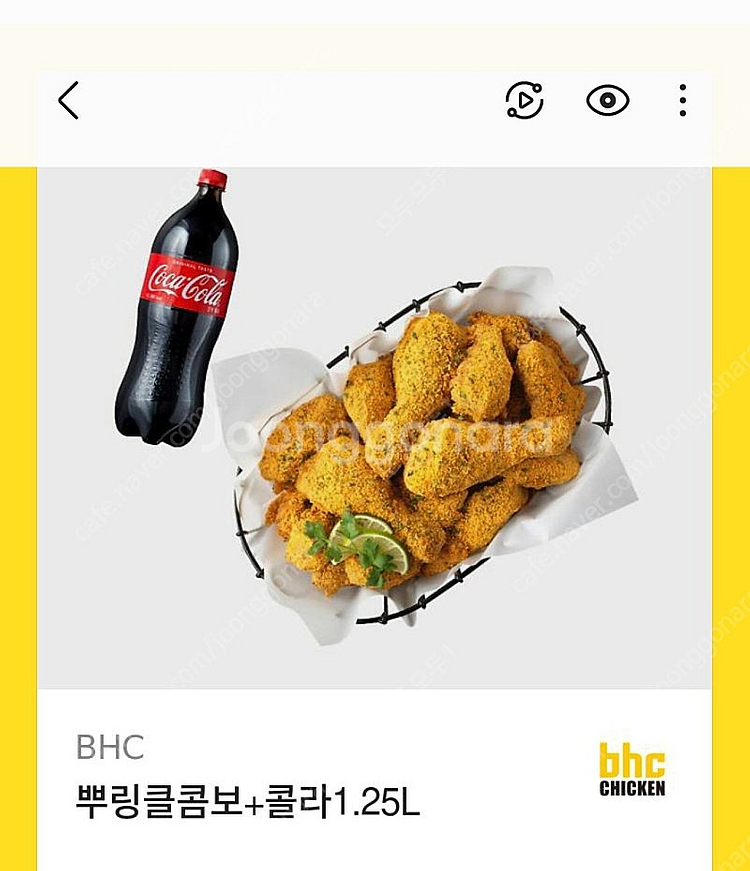Collapse the listing via back chevron
This screenshot has width=750, height=871.
pos(70,100)
